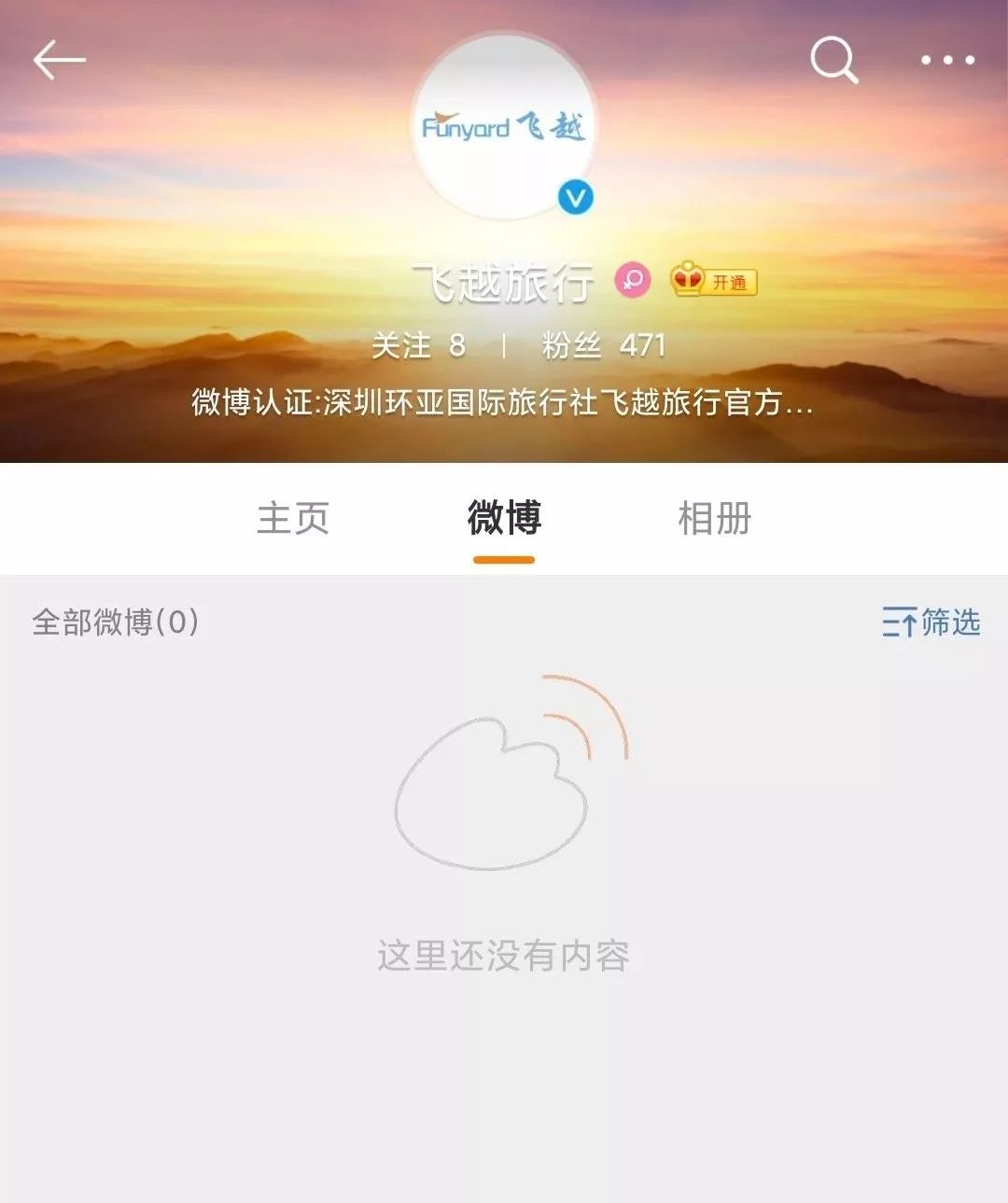Select the 微博 tab
Screen dimensions: 1008x1203
[504, 519]
